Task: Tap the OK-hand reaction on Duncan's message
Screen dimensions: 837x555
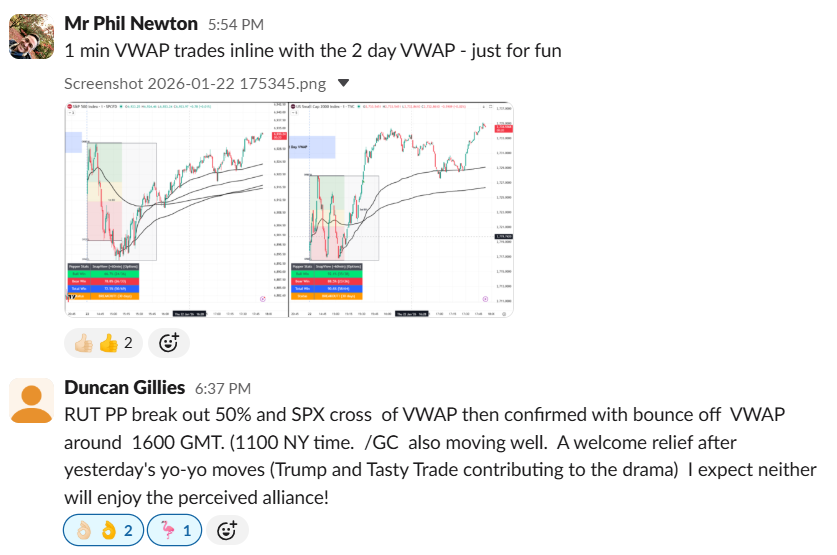Action: [x=103, y=531]
